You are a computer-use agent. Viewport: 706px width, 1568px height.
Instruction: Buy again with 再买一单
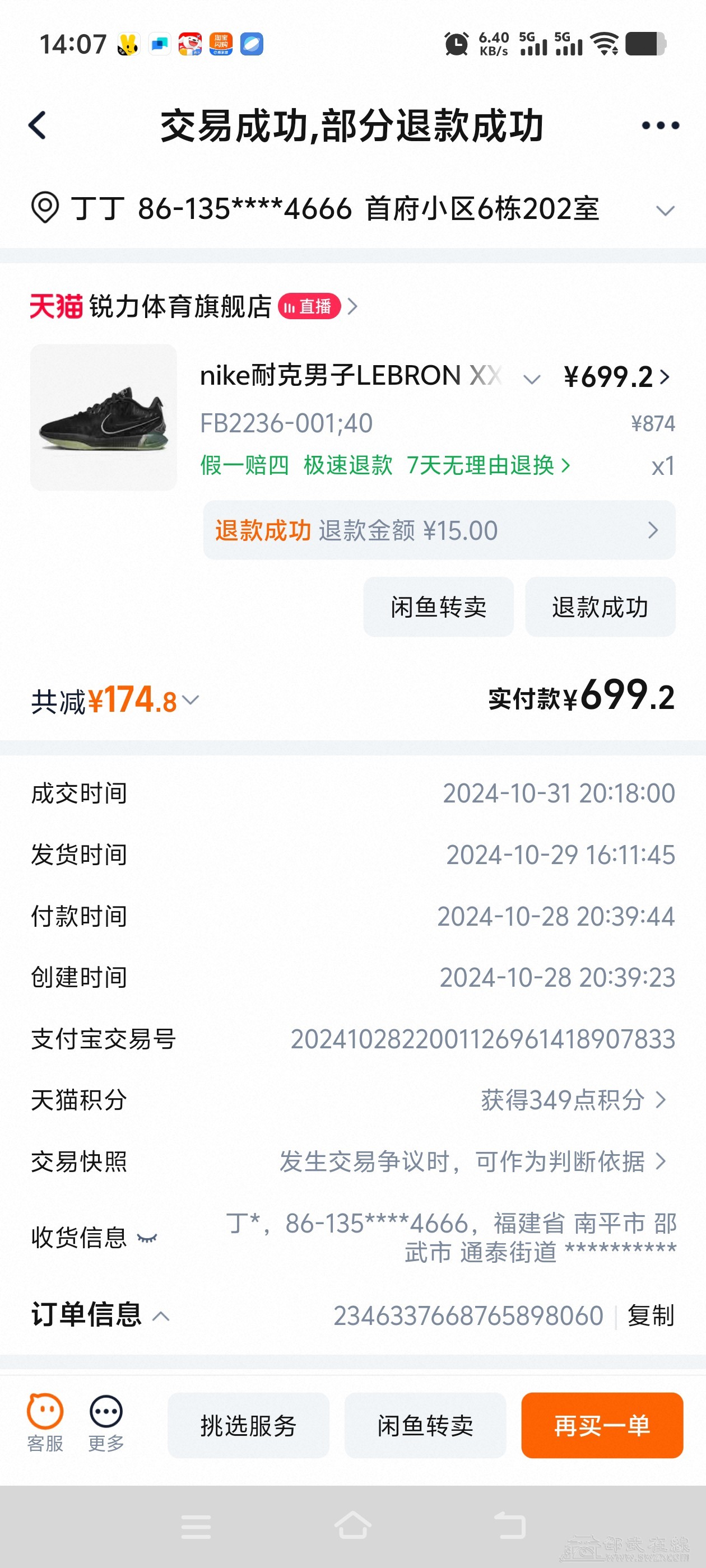601,1426
